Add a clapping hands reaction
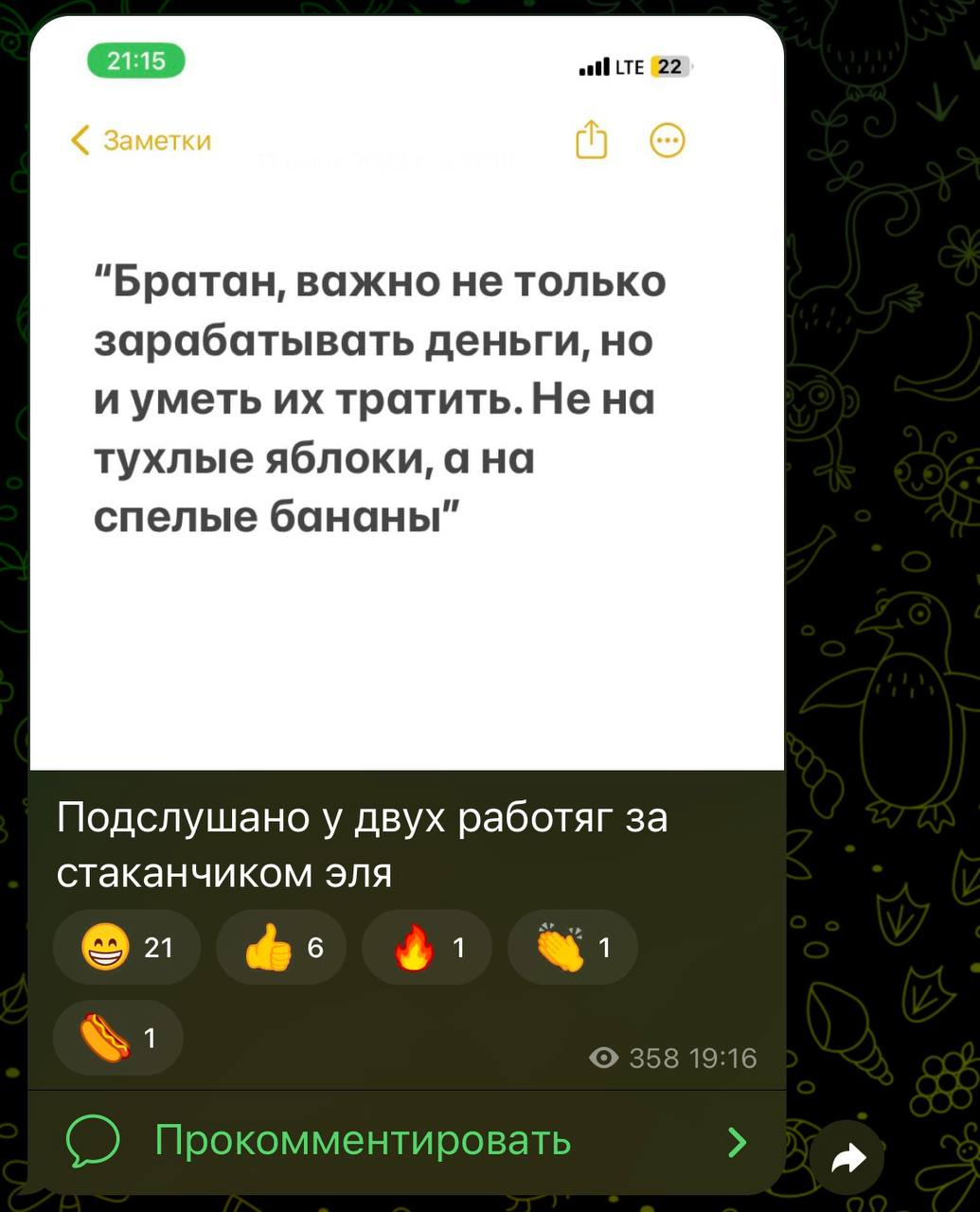Viewport: 980px width, 1212px height. point(573,947)
